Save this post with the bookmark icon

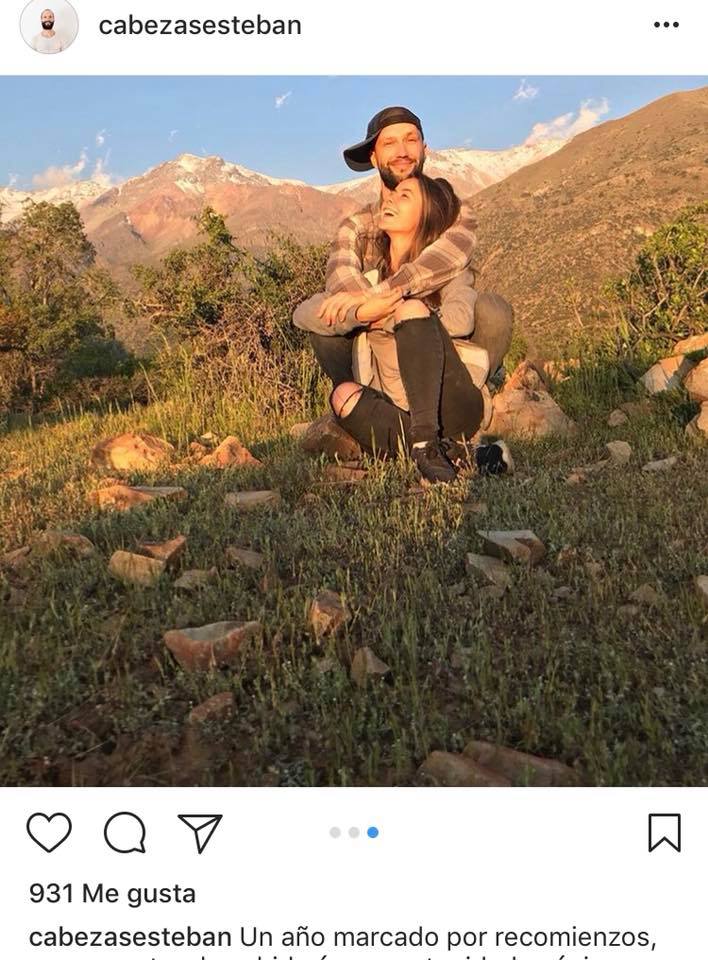pos(664,832)
